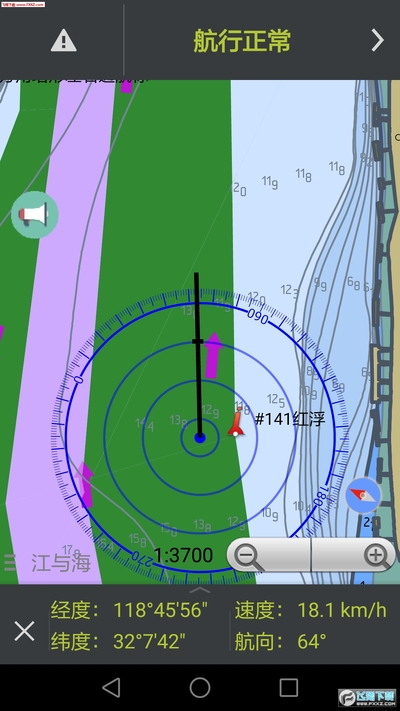Go to the system home screen
The image size is (400, 711).
click(x=200, y=687)
